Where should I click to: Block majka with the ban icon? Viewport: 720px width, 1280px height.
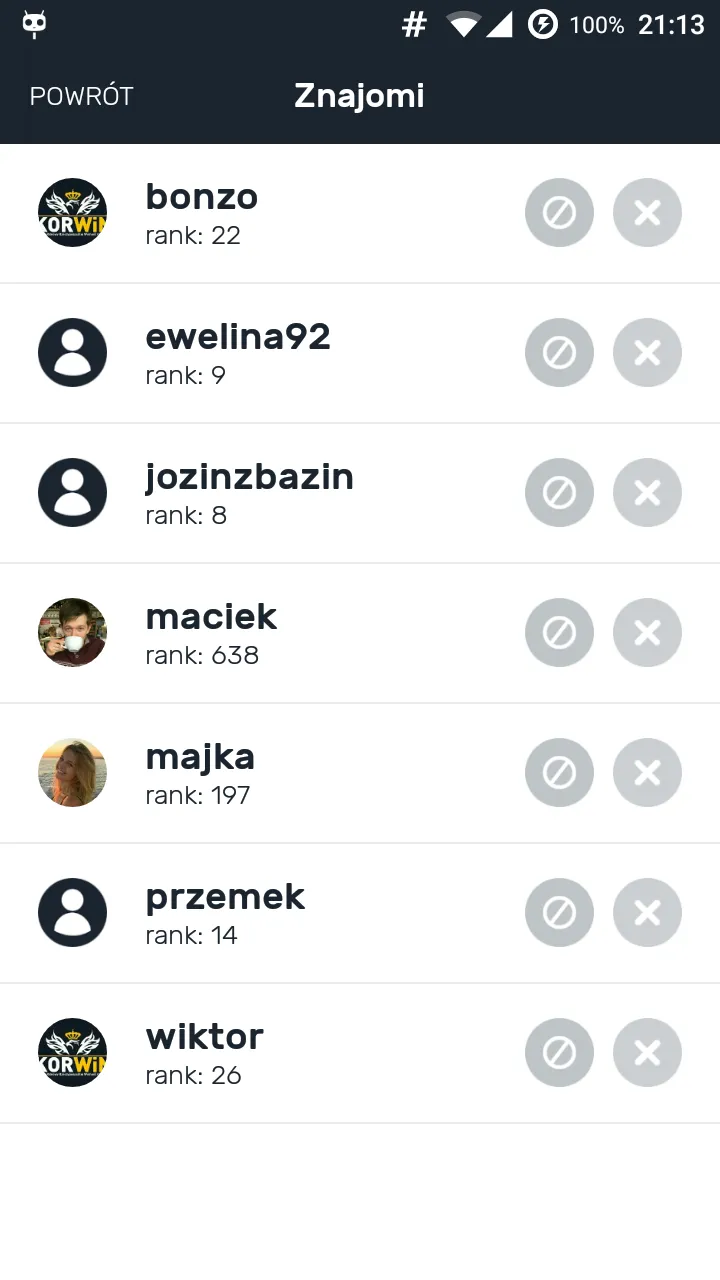[x=559, y=772]
